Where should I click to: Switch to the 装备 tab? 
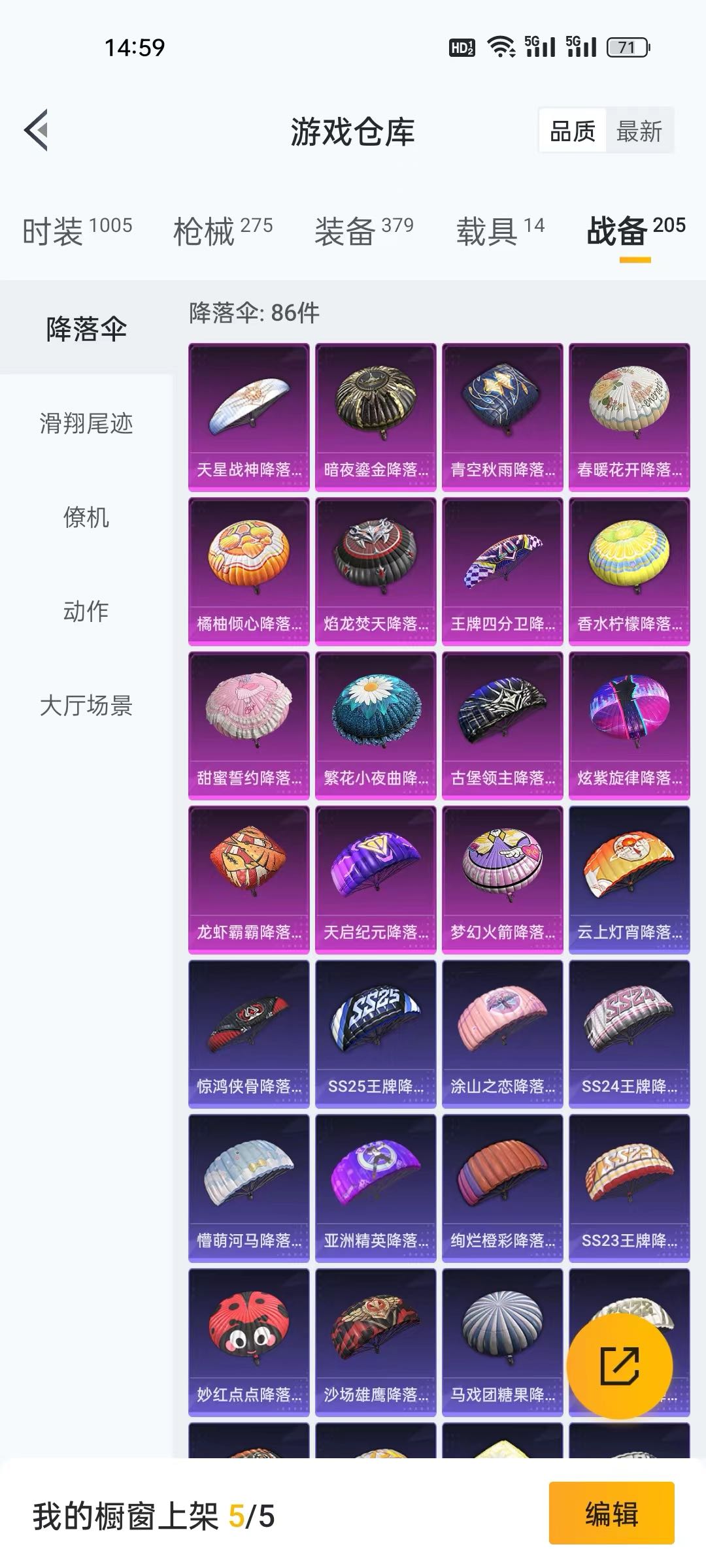pos(363,231)
